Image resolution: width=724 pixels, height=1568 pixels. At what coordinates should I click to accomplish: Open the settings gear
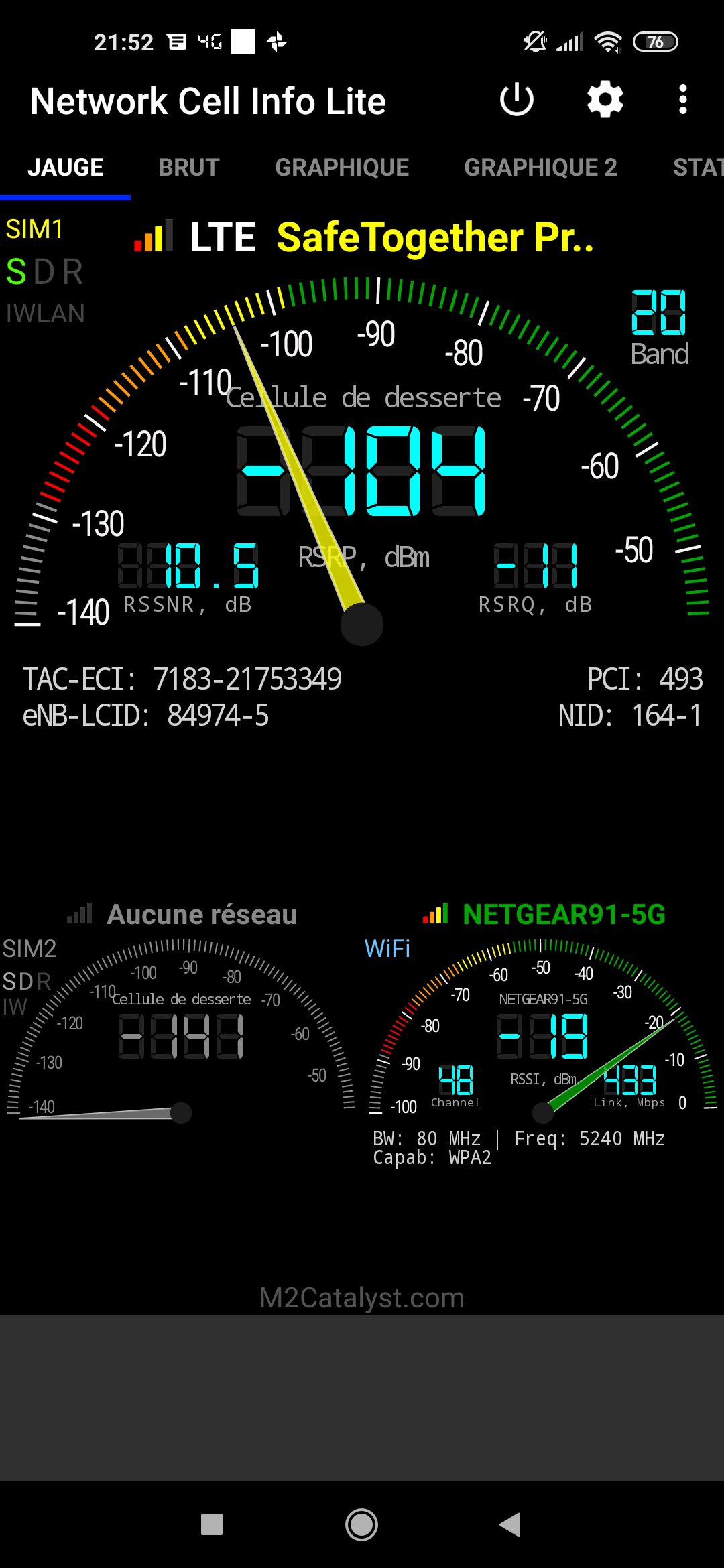click(x=605, y=101)
